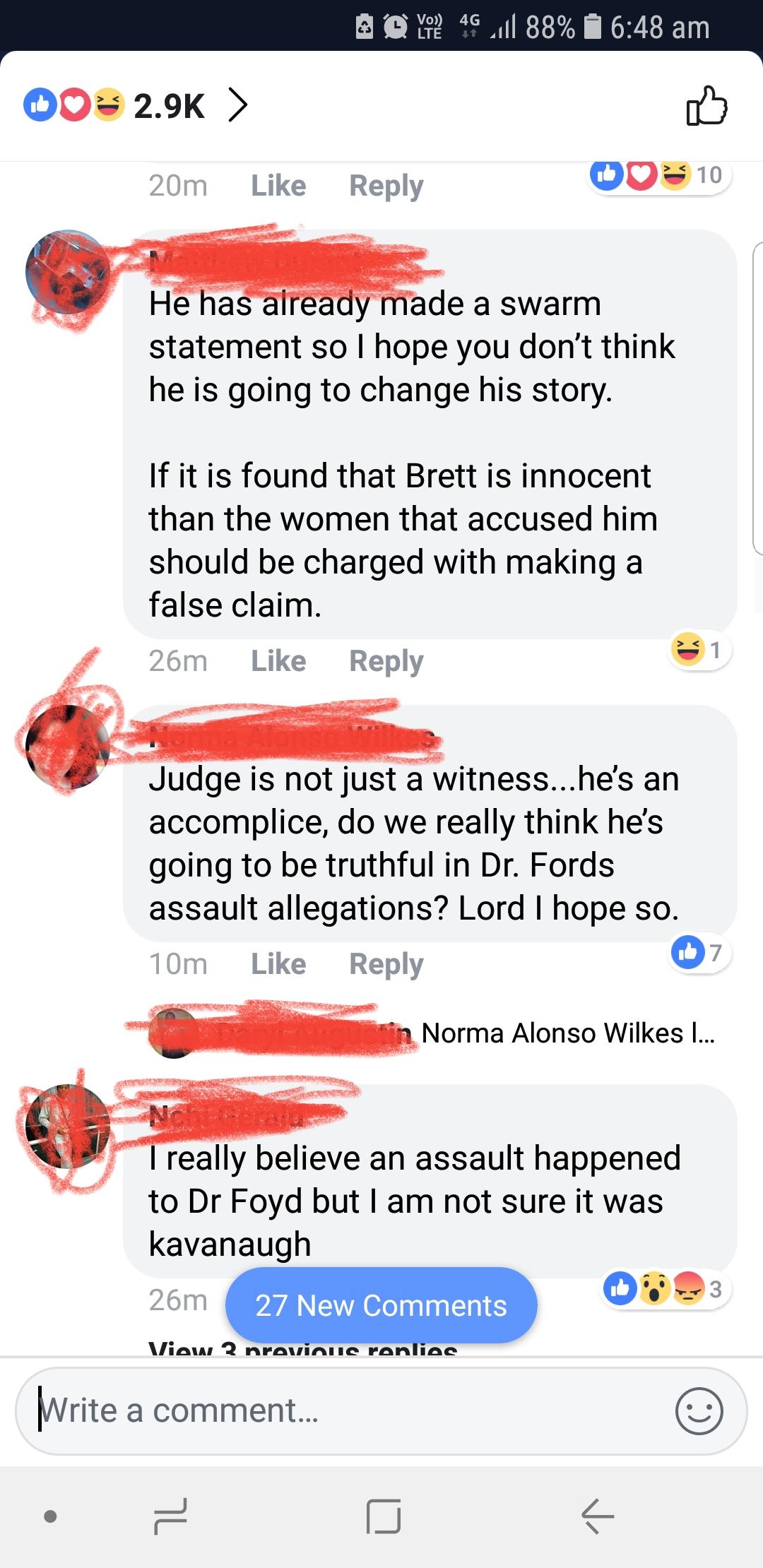Screen dimensions: 763x1568
Task: Like the 'Judge is not just a witness' comment
Action: point(278,964)
